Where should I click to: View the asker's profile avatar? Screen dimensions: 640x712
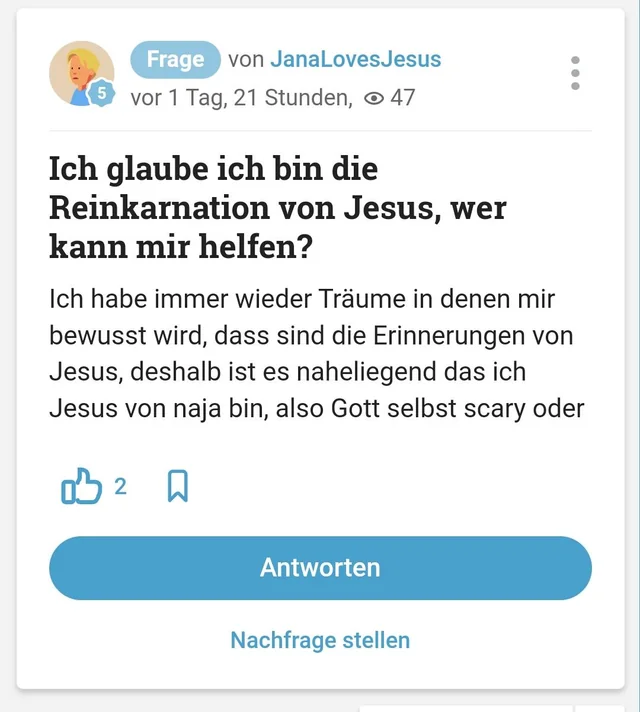(x=80, y=74)
